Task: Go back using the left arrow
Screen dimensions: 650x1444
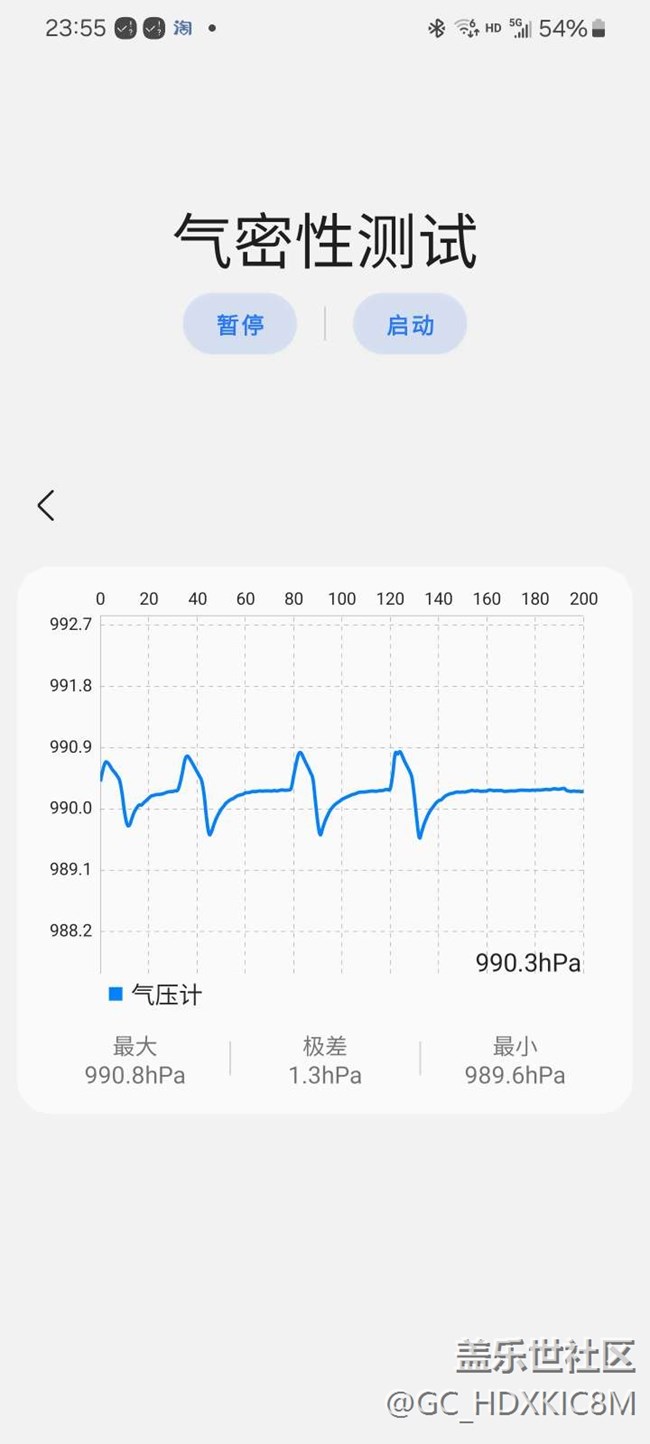Action: coord(46,505)
